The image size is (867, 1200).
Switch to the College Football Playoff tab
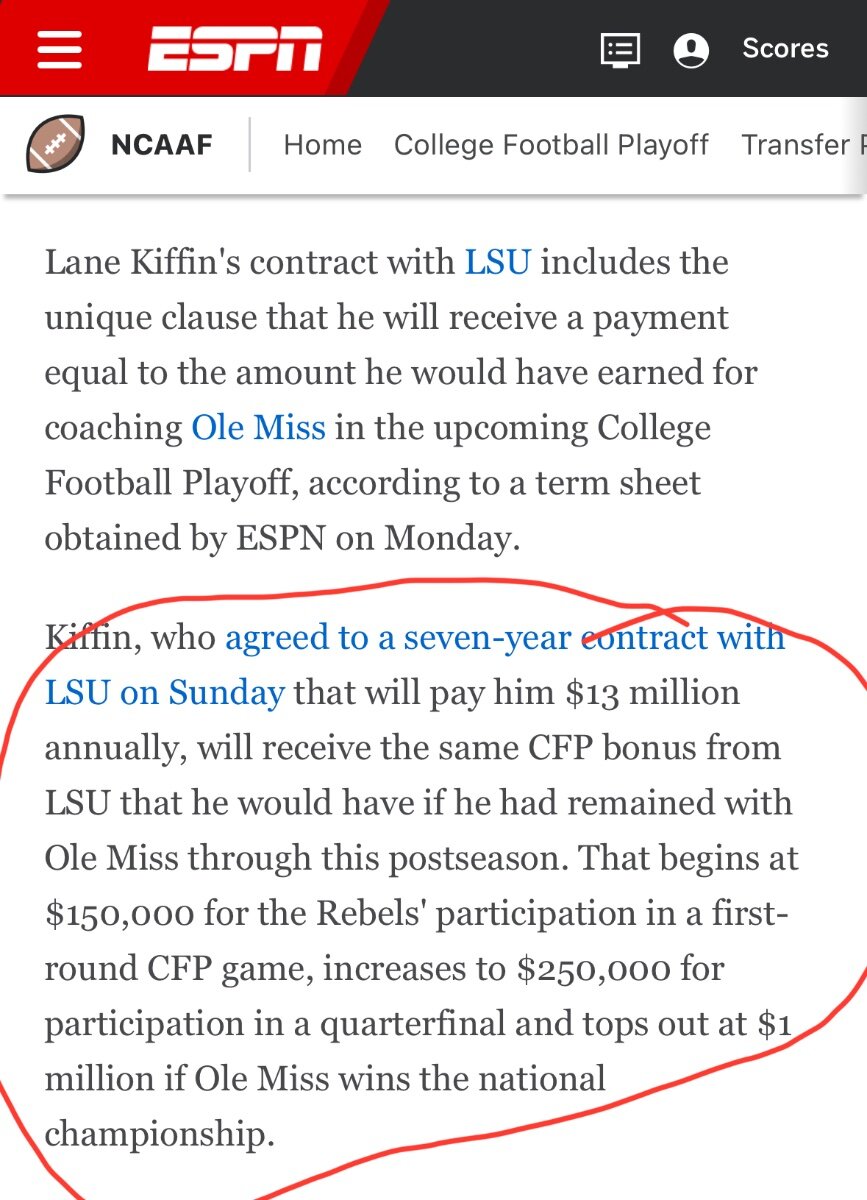pyautogui.click(x=551, y=145)
